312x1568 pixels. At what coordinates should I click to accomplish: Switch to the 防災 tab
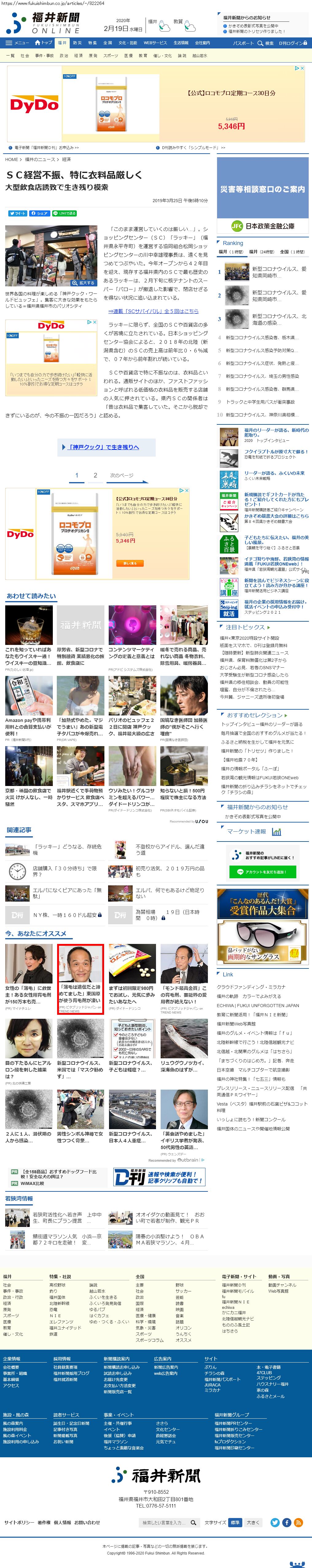tap(77, 43)
